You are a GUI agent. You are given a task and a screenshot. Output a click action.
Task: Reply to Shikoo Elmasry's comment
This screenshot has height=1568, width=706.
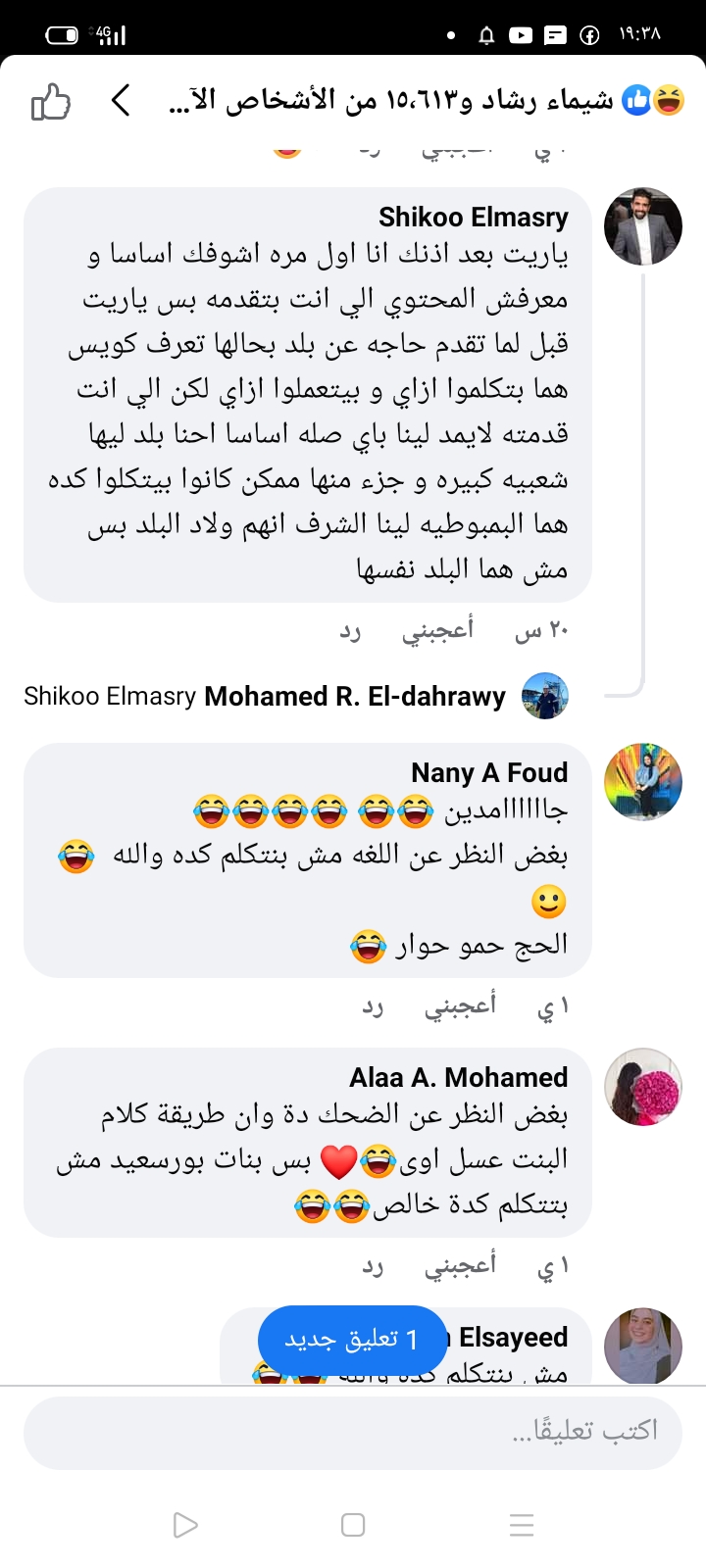(350, 631)
